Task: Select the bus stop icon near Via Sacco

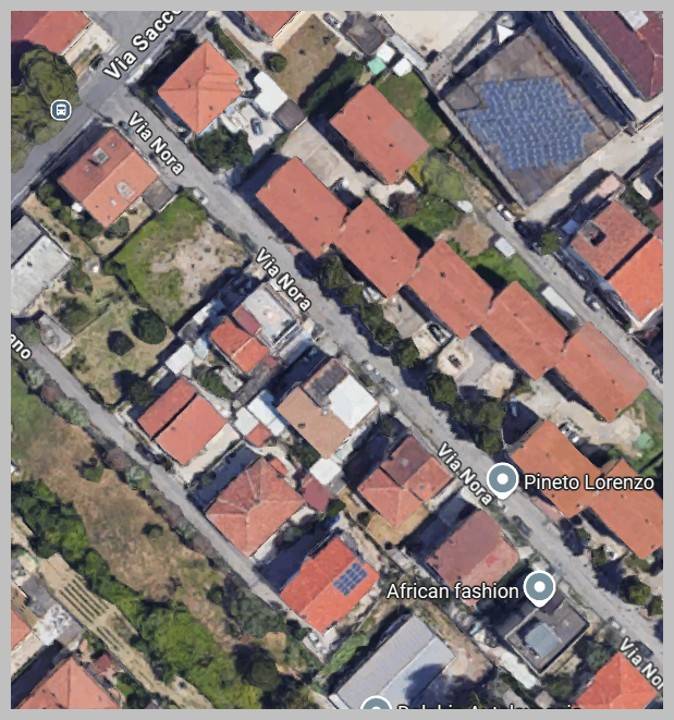Action: tap(63, 108)
